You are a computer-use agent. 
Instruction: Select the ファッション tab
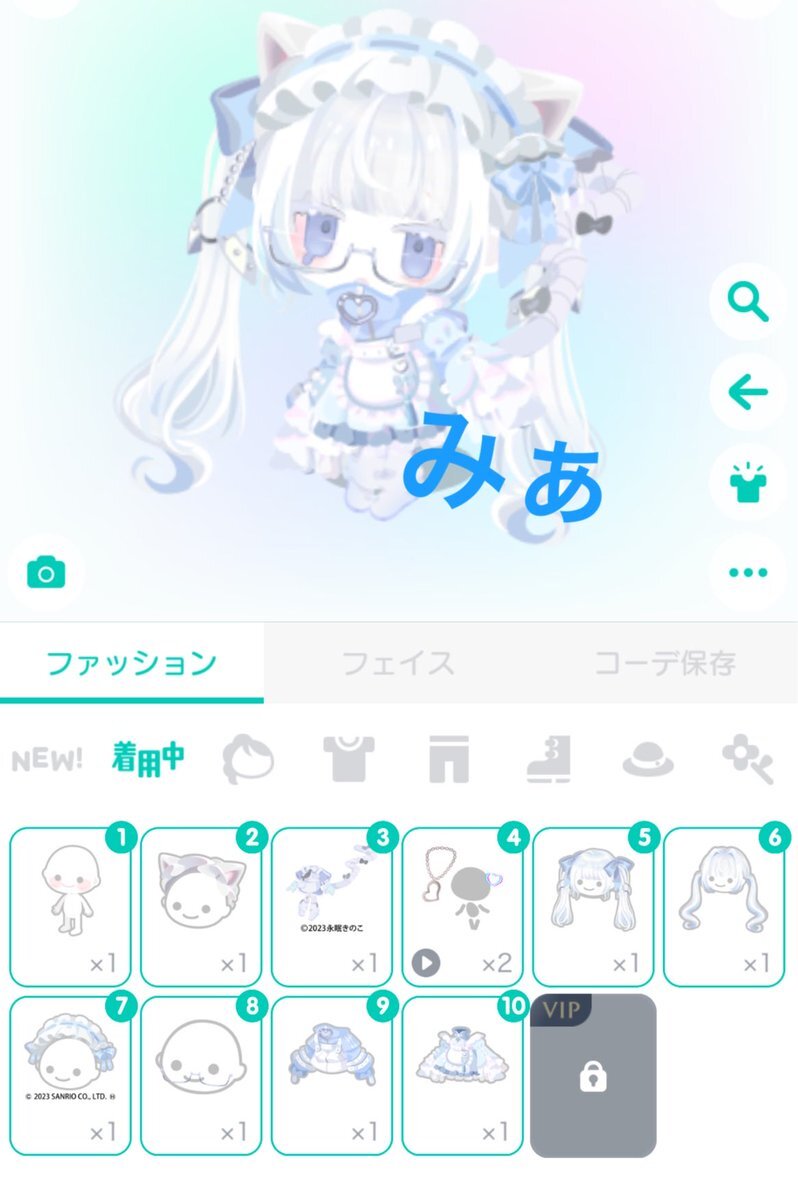[x=131, y=663]
